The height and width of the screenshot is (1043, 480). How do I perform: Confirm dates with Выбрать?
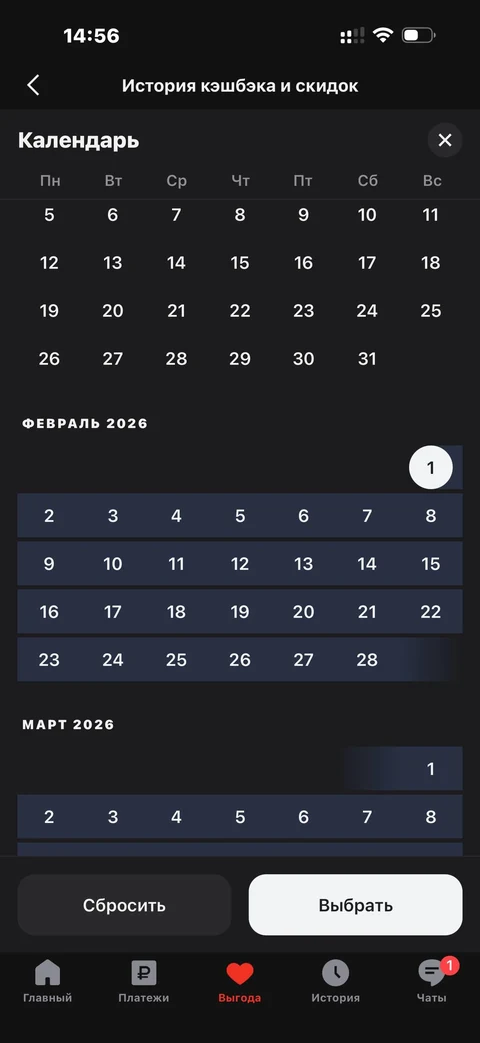coord(356,905)
